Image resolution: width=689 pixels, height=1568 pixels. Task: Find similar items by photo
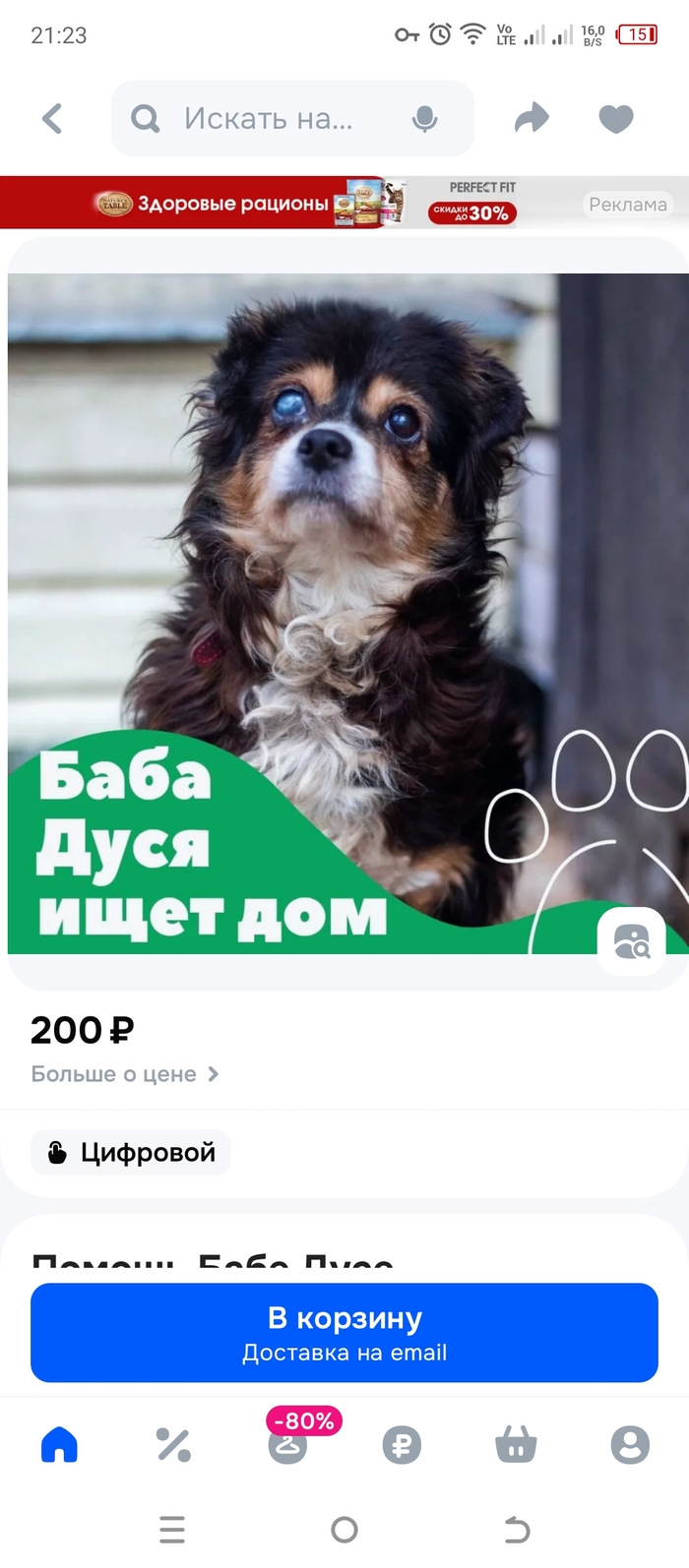(631, 941)
